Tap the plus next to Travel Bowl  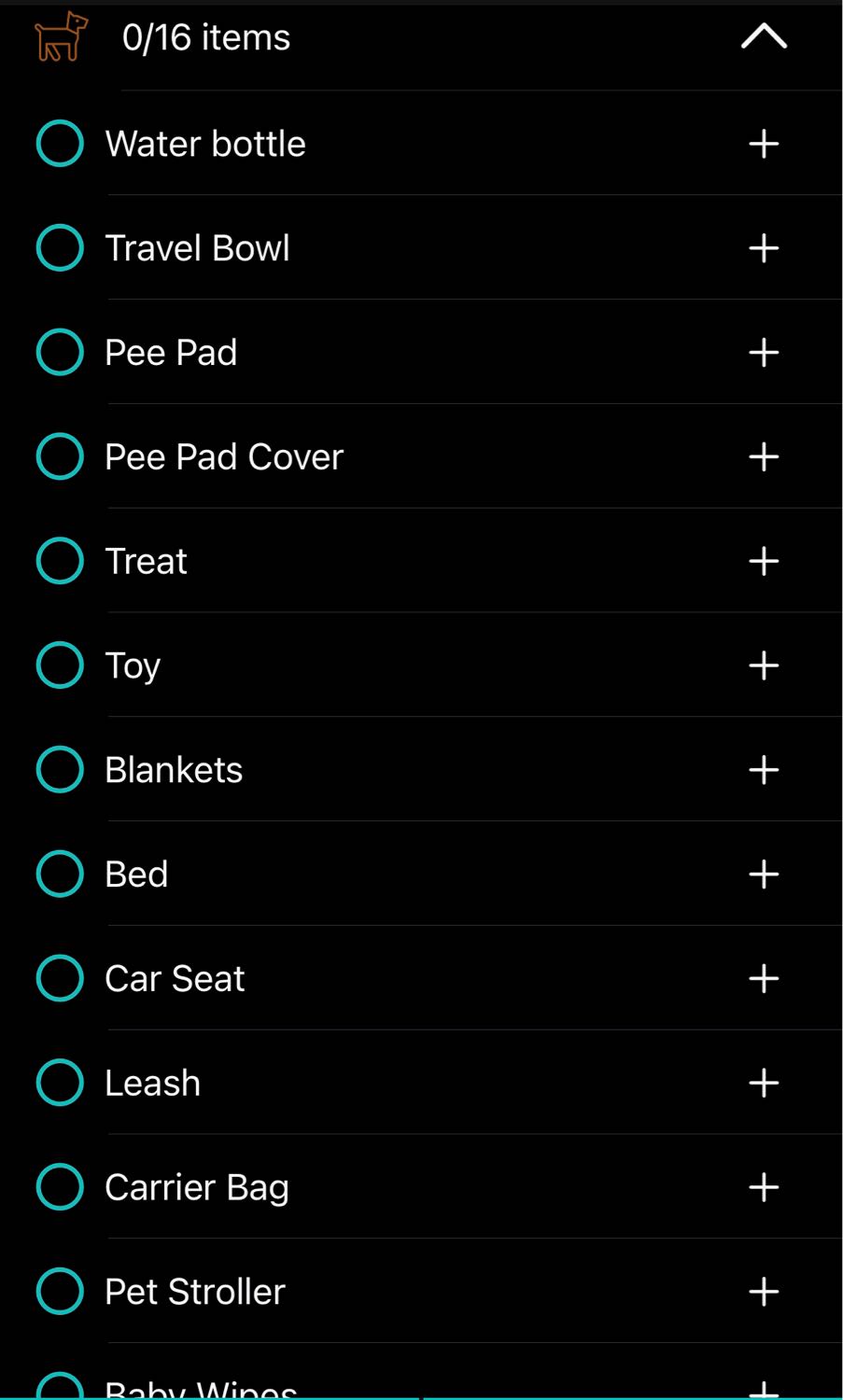[x=764, y=248]
